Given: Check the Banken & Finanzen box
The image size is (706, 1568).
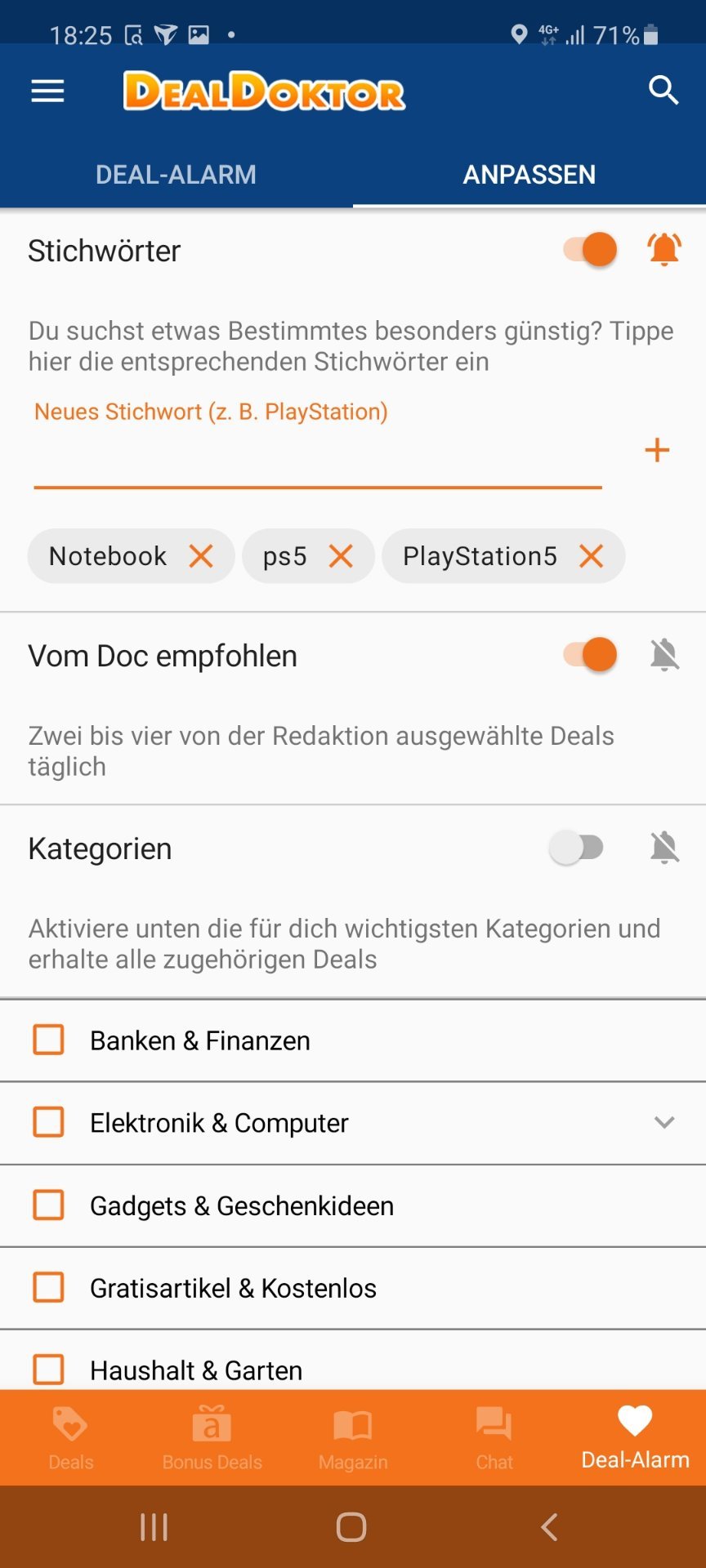Looking at the screenshot, I should 48,1040.
